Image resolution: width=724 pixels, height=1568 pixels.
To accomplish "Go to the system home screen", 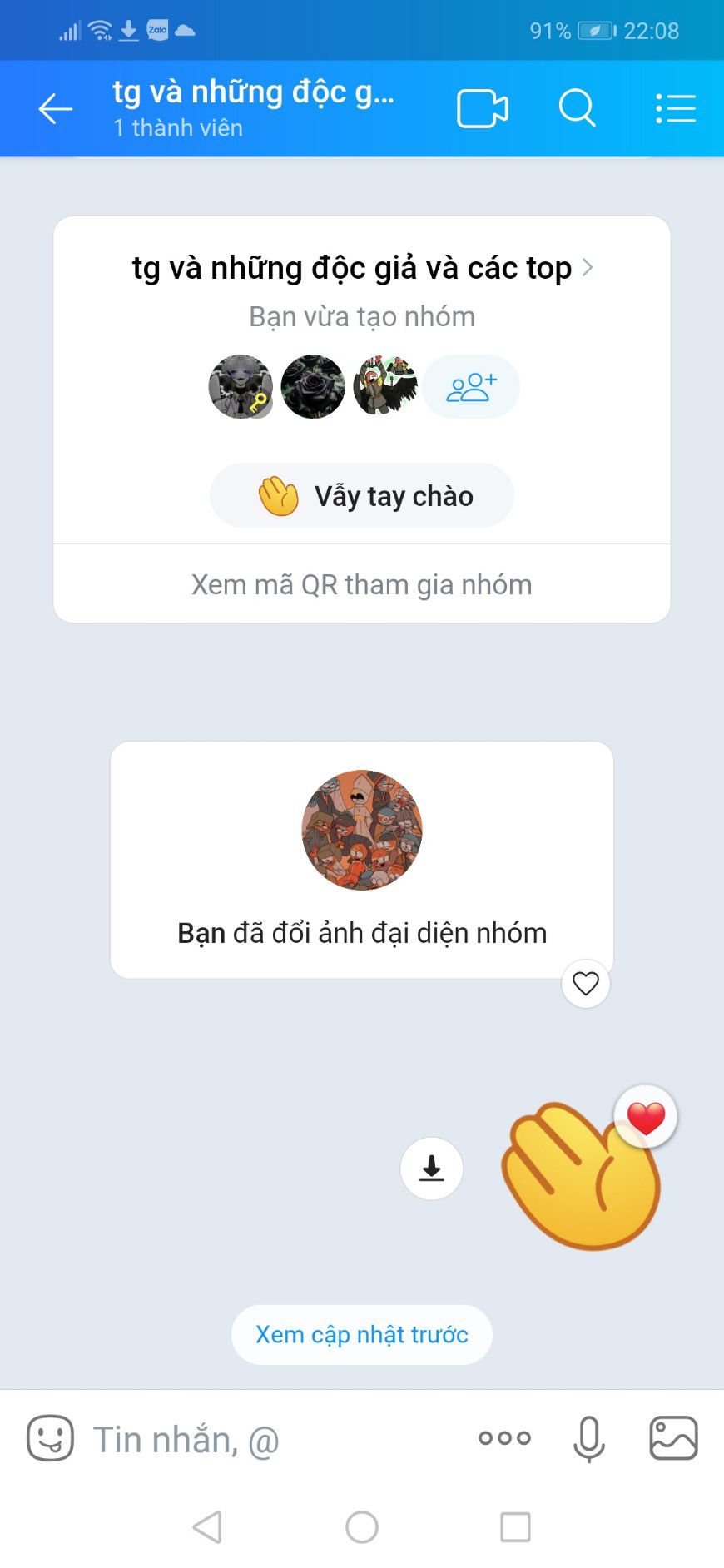I will click(x=362, y=1527).
